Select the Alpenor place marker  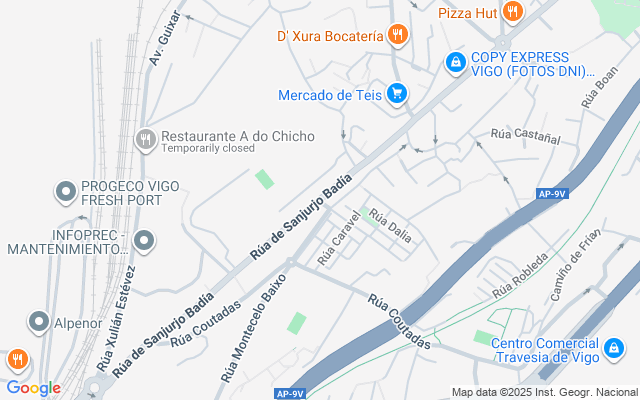pos(39,322)
